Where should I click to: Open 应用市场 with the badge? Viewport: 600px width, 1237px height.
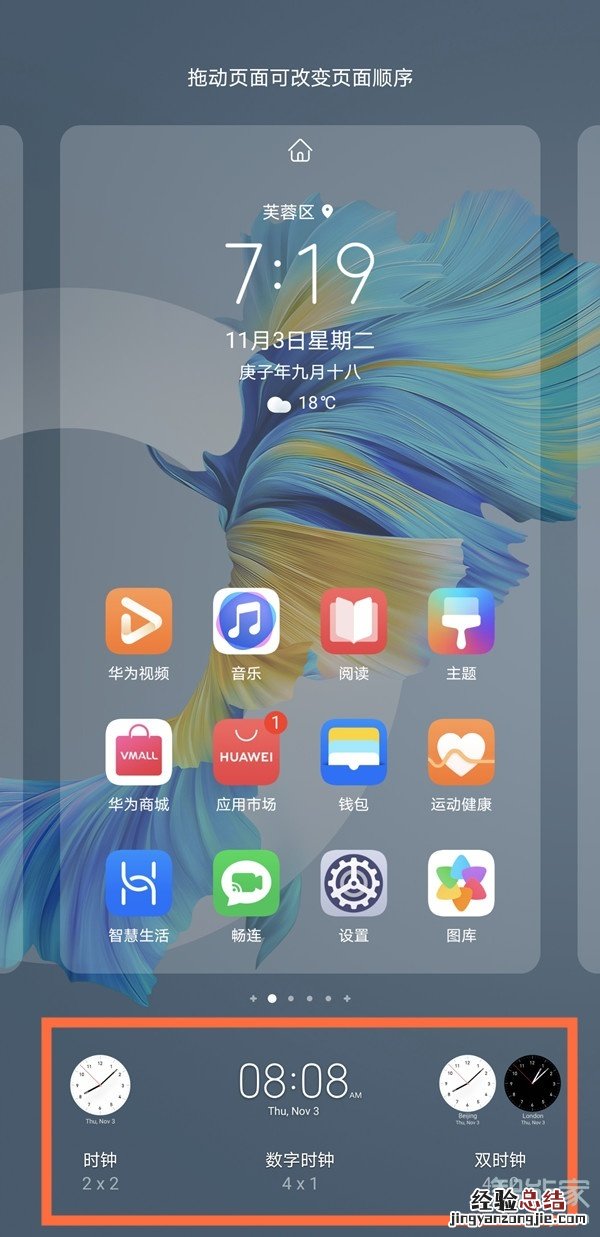pos(246,752)
